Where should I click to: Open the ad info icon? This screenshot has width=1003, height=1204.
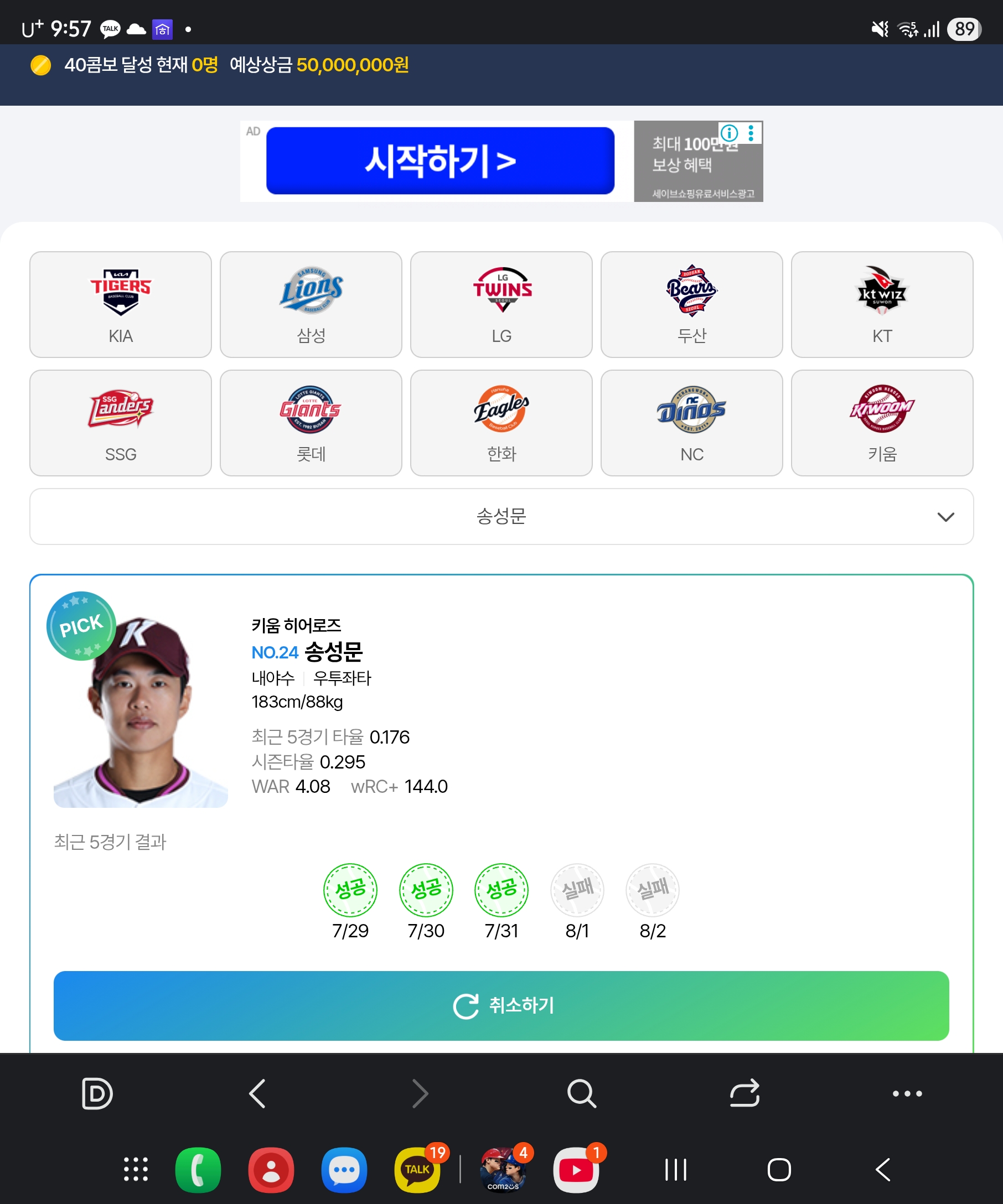tap(729, 133)
